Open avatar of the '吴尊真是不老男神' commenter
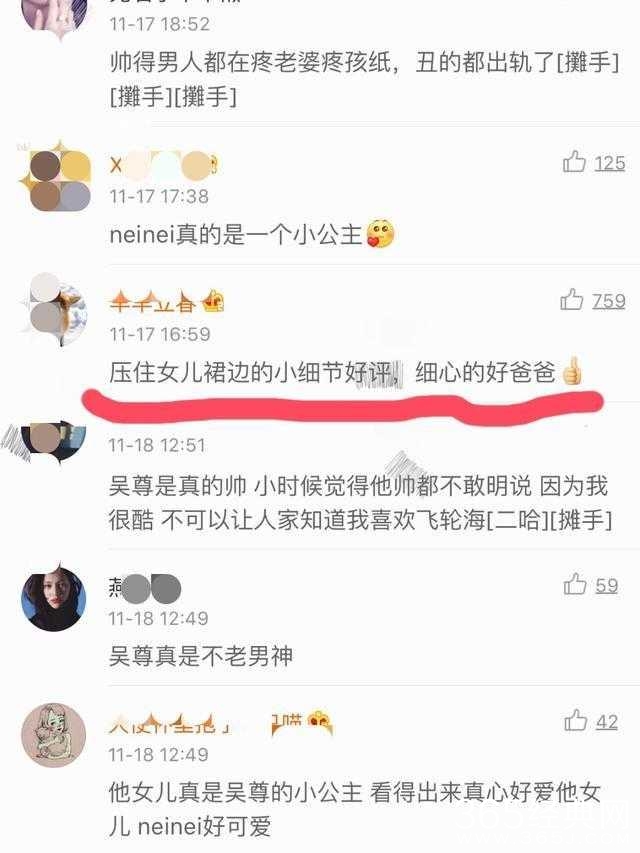 54,599
